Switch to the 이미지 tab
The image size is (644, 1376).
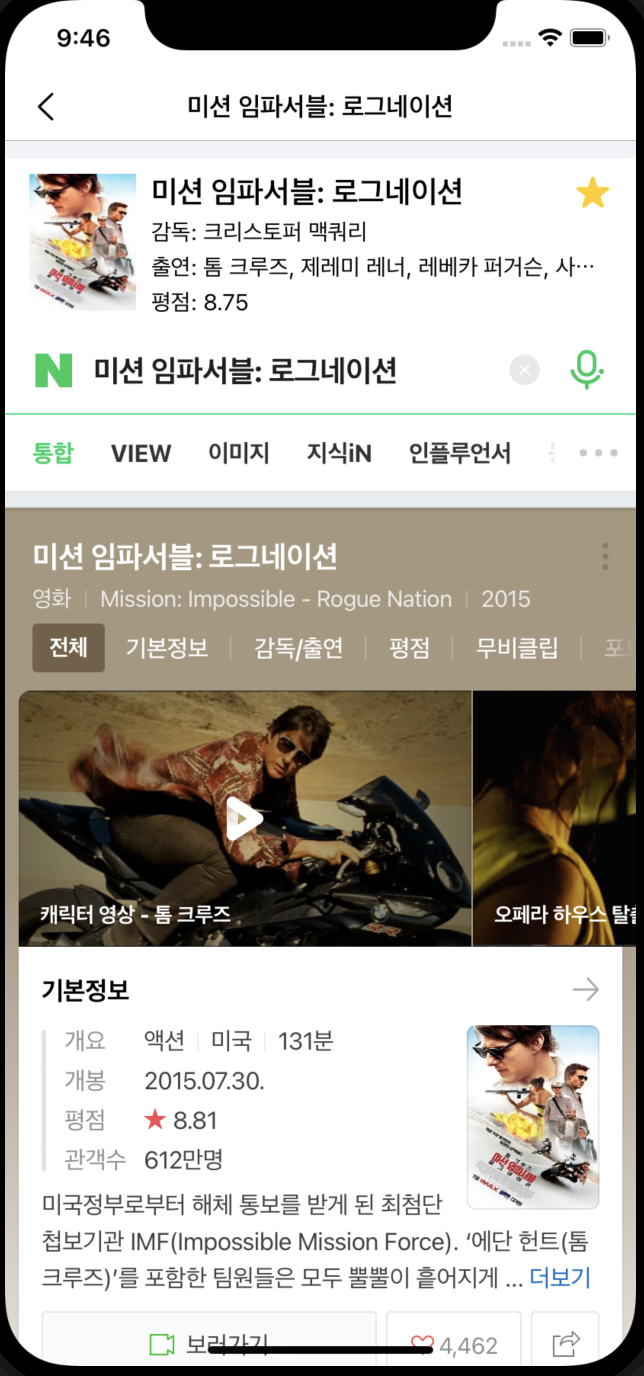[239, 453]
